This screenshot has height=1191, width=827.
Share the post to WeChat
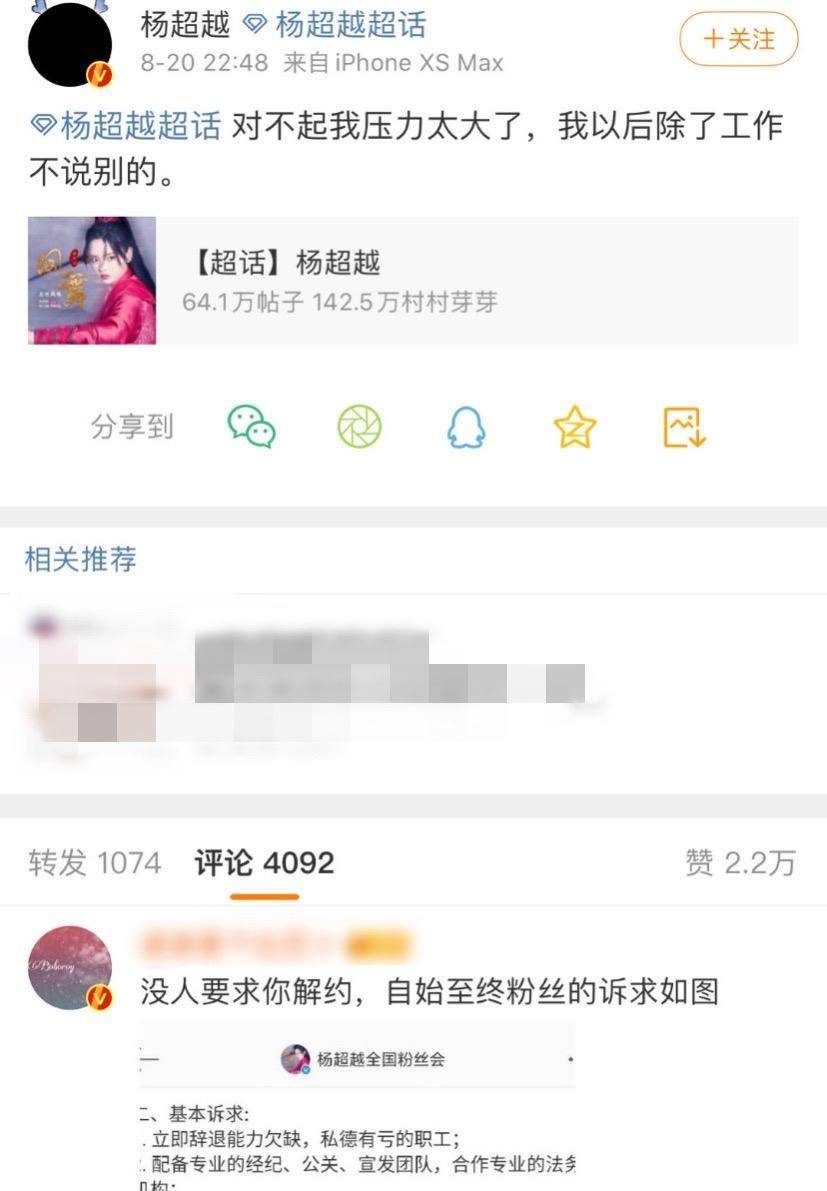(x=252, y=427)
